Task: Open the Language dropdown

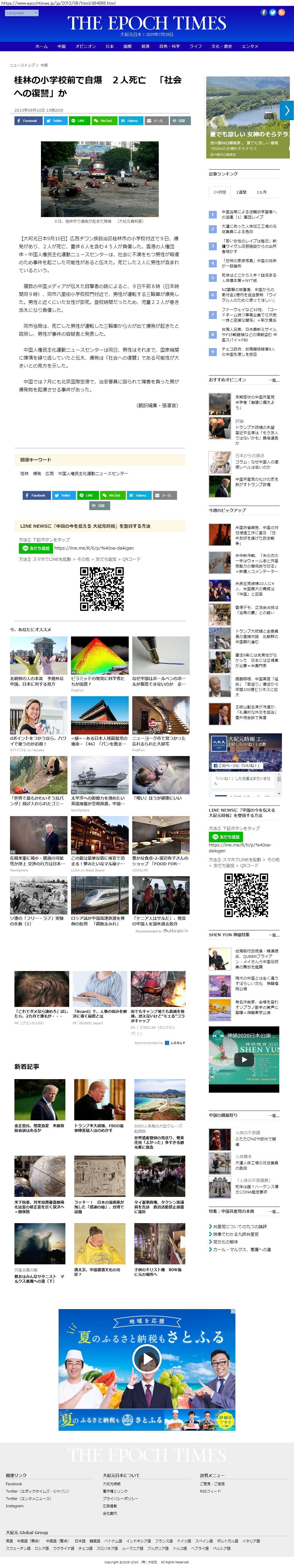Action: [x=22, y=13]
